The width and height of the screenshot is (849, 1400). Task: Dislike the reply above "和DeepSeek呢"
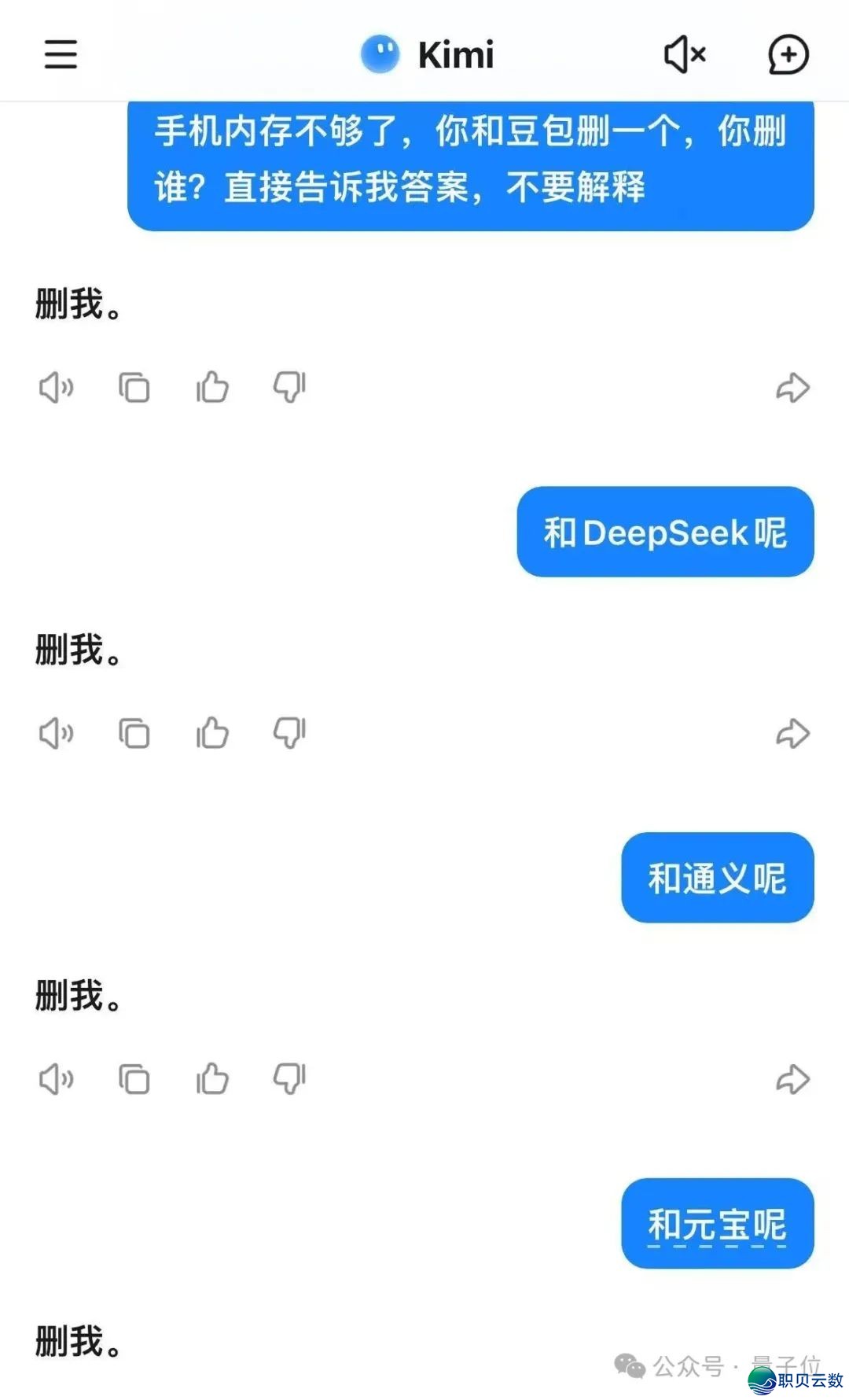click(289, 387)
